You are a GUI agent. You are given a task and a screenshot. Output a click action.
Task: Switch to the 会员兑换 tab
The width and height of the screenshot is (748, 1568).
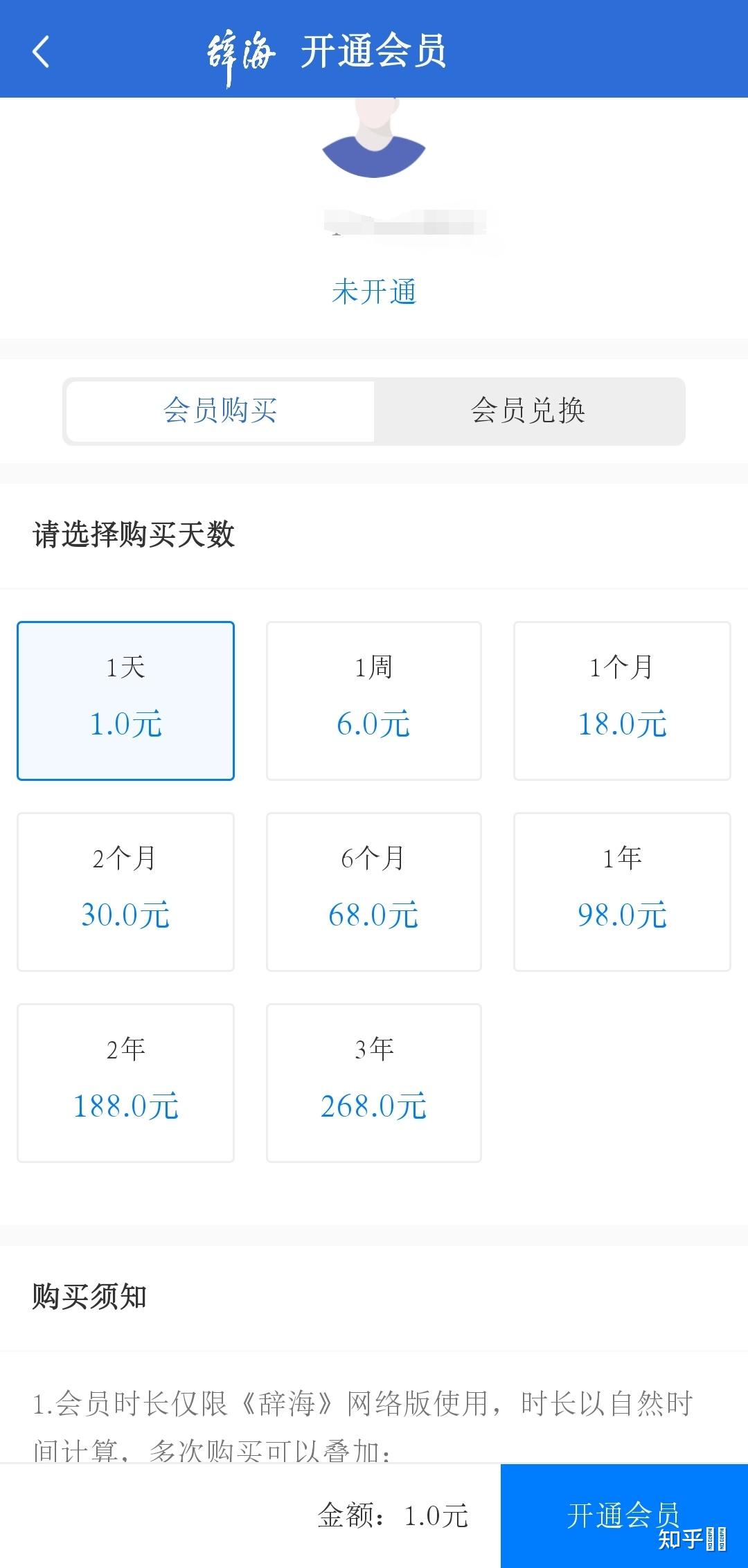528,411
